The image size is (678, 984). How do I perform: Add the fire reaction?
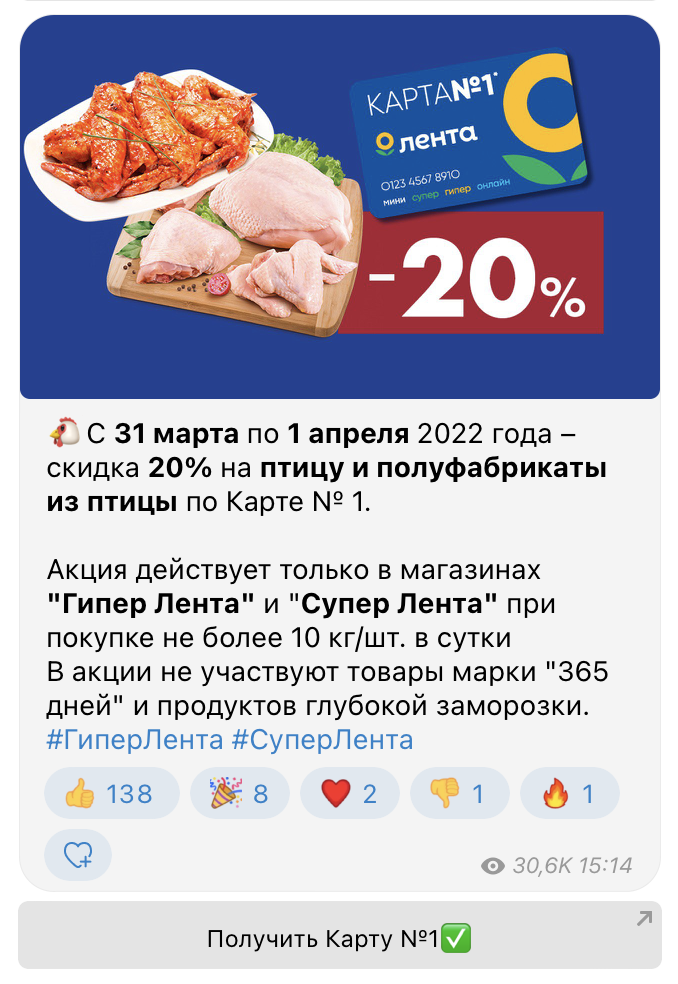568,794
